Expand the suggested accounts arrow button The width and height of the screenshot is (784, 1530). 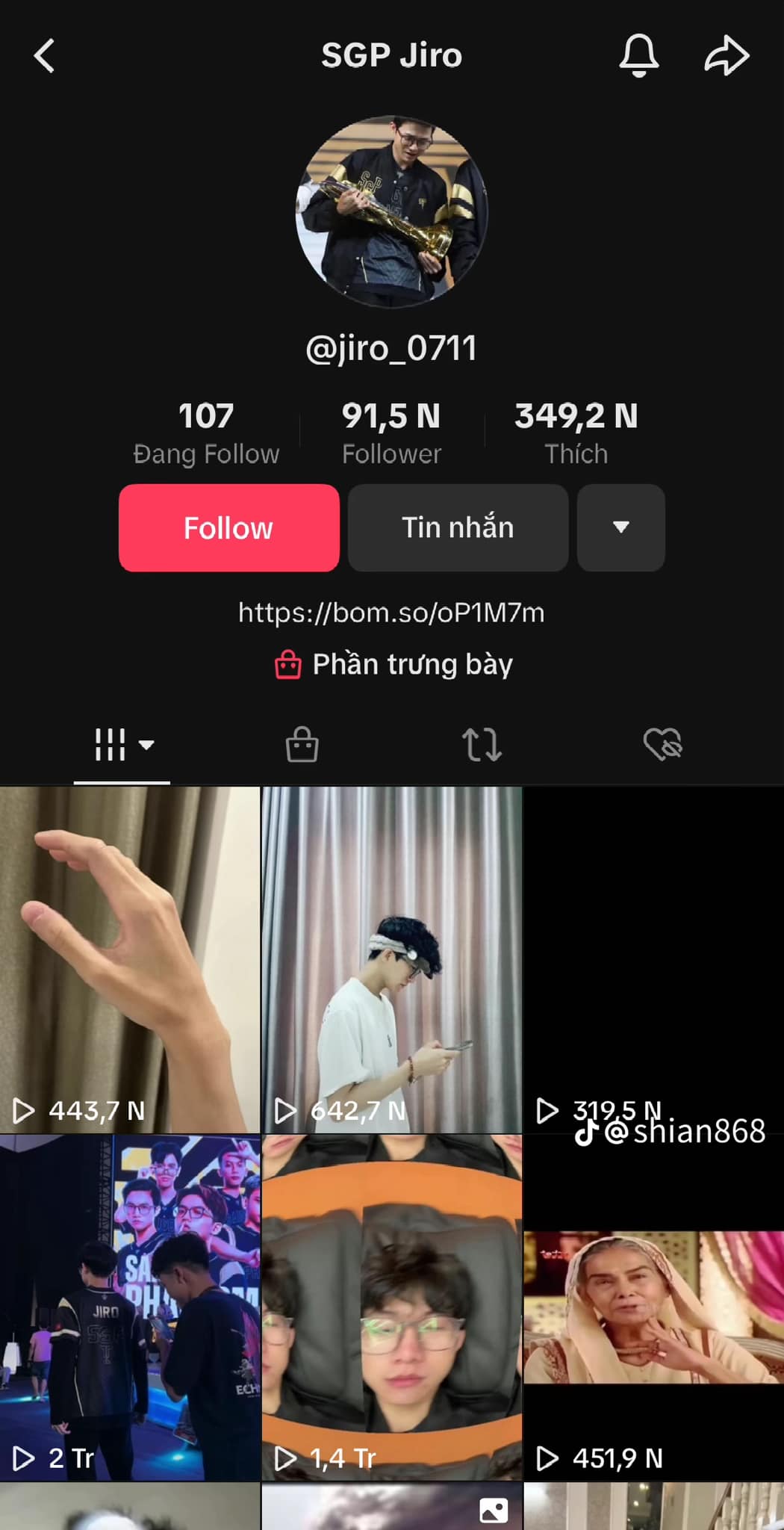click(620, 527)
